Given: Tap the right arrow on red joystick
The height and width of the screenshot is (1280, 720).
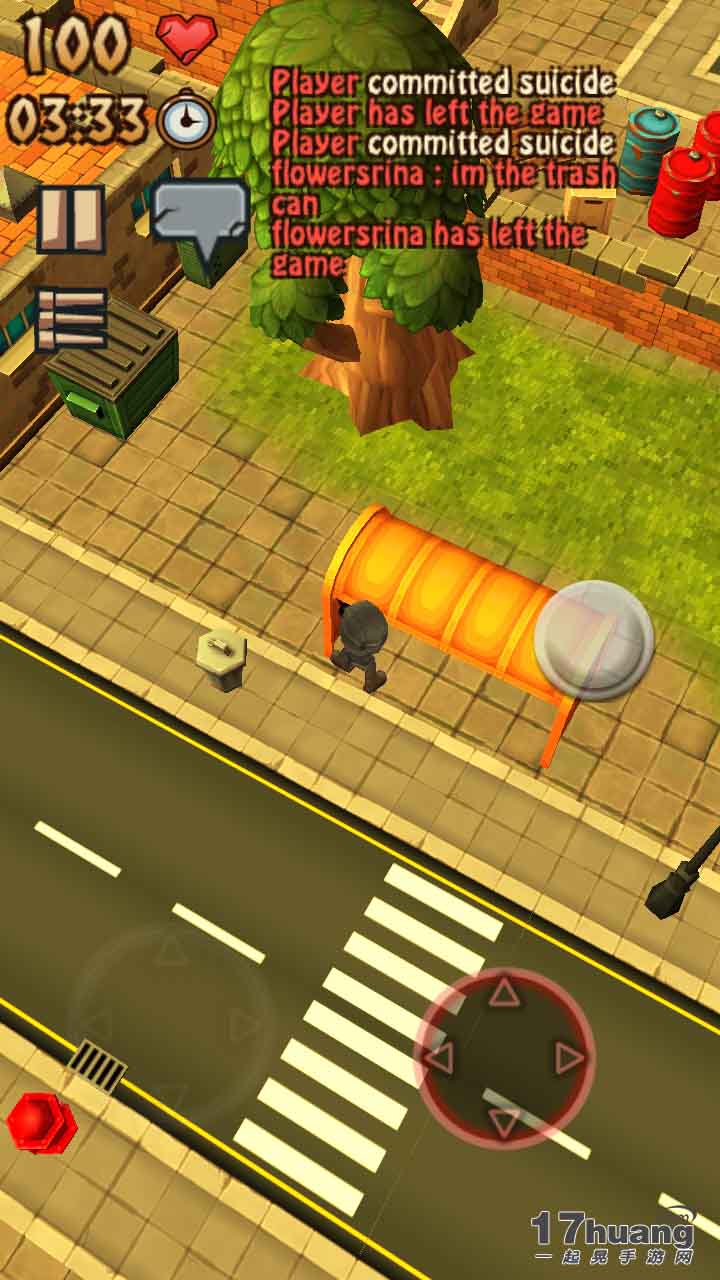Looking at the screenshot, I should [569, 1058].
